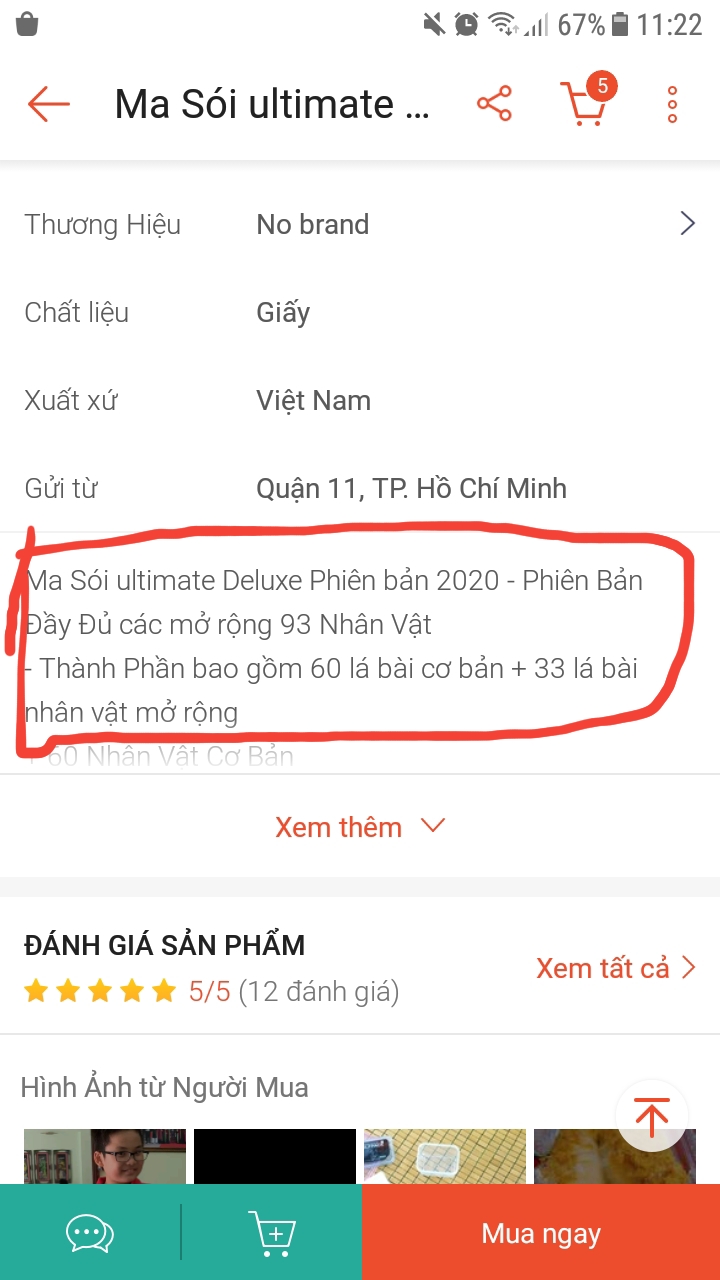Open the shopping cart
The image size is (720, 1280).
(x=585, y=104)
